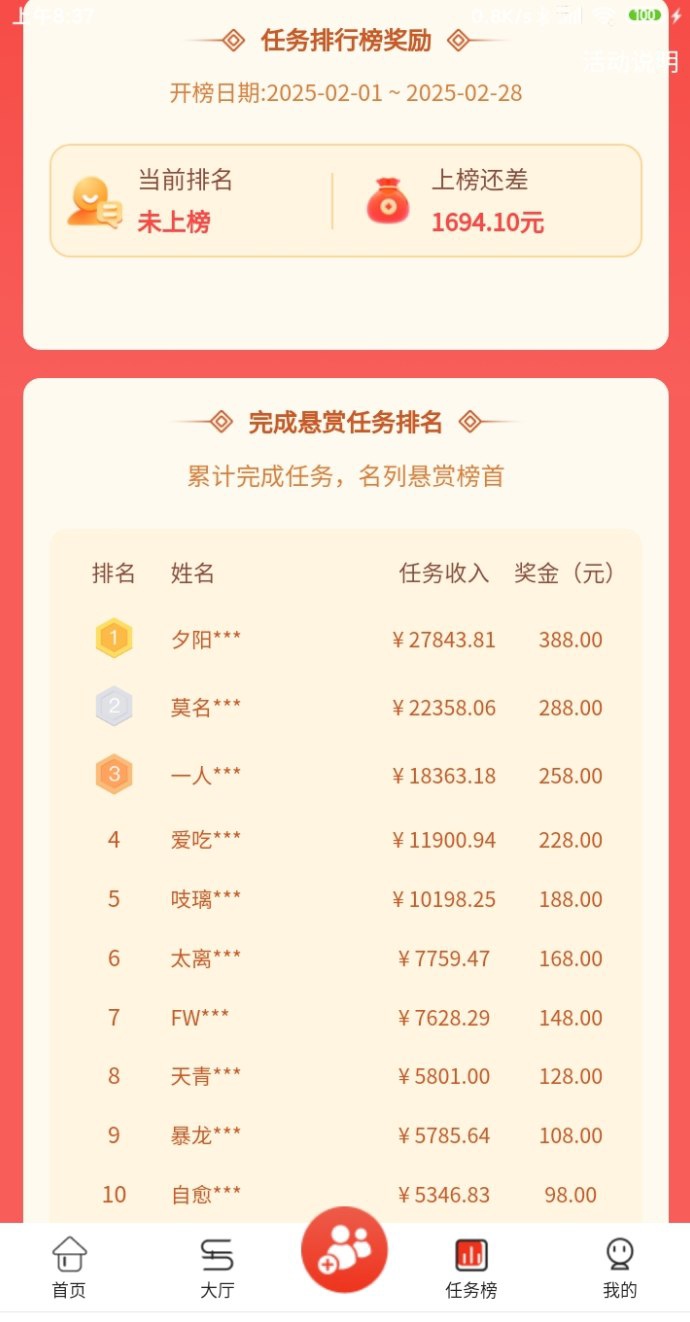The width and height of the screenshot is (690, 1322).
Task: Switch to the 大厅 tab
Action: [216, 1266]
